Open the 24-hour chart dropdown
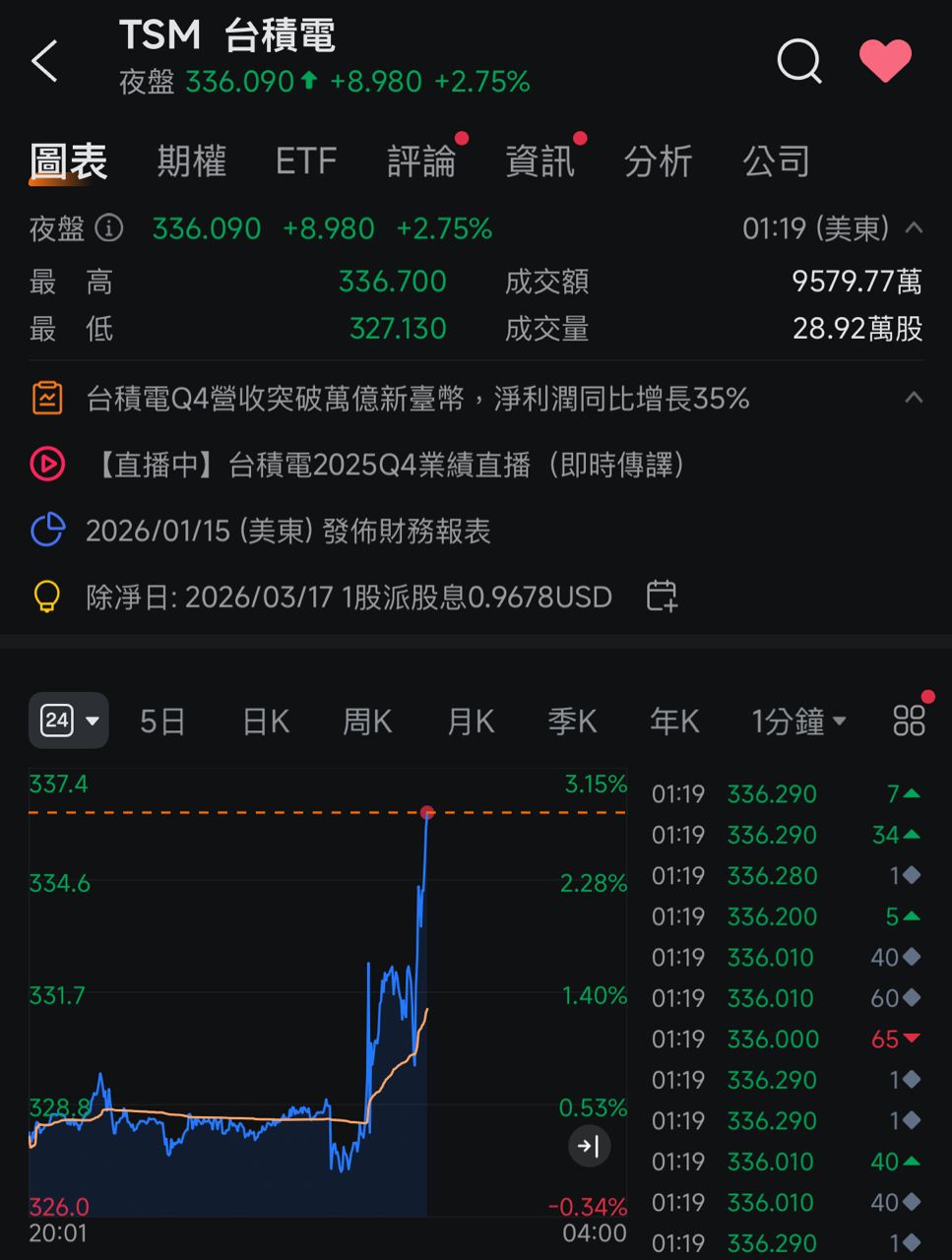The width and height of the screenshot is (952, 1260). 69,722
